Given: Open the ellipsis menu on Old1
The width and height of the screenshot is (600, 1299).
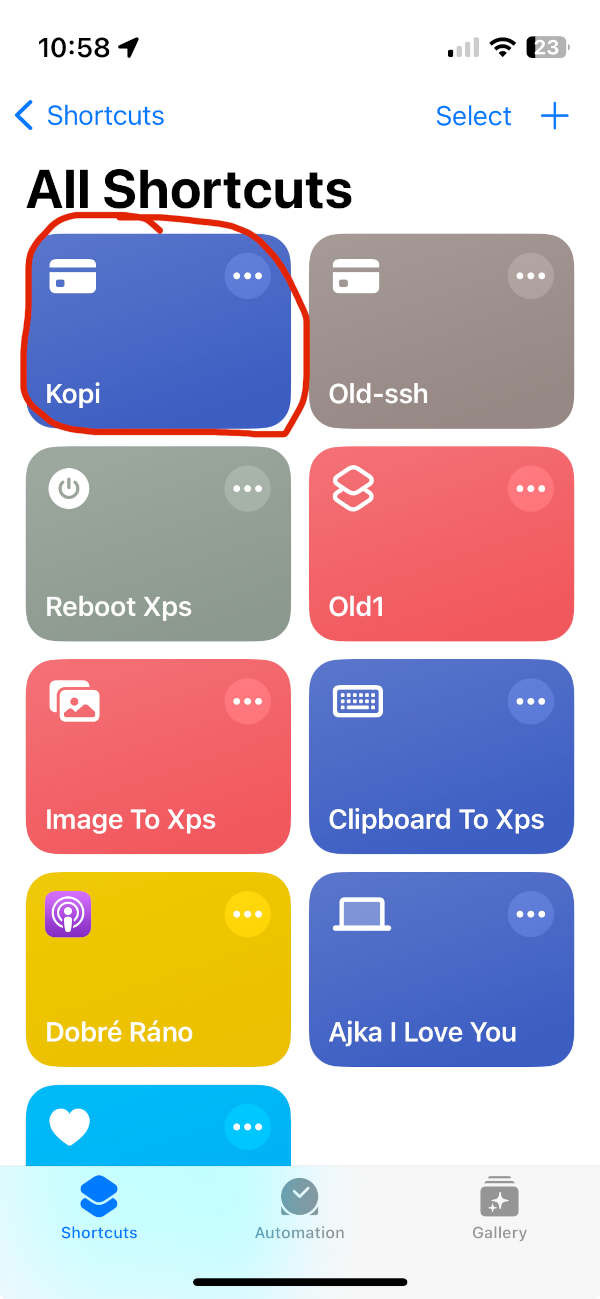Looking at the screenshot, I should coord(530,489).
